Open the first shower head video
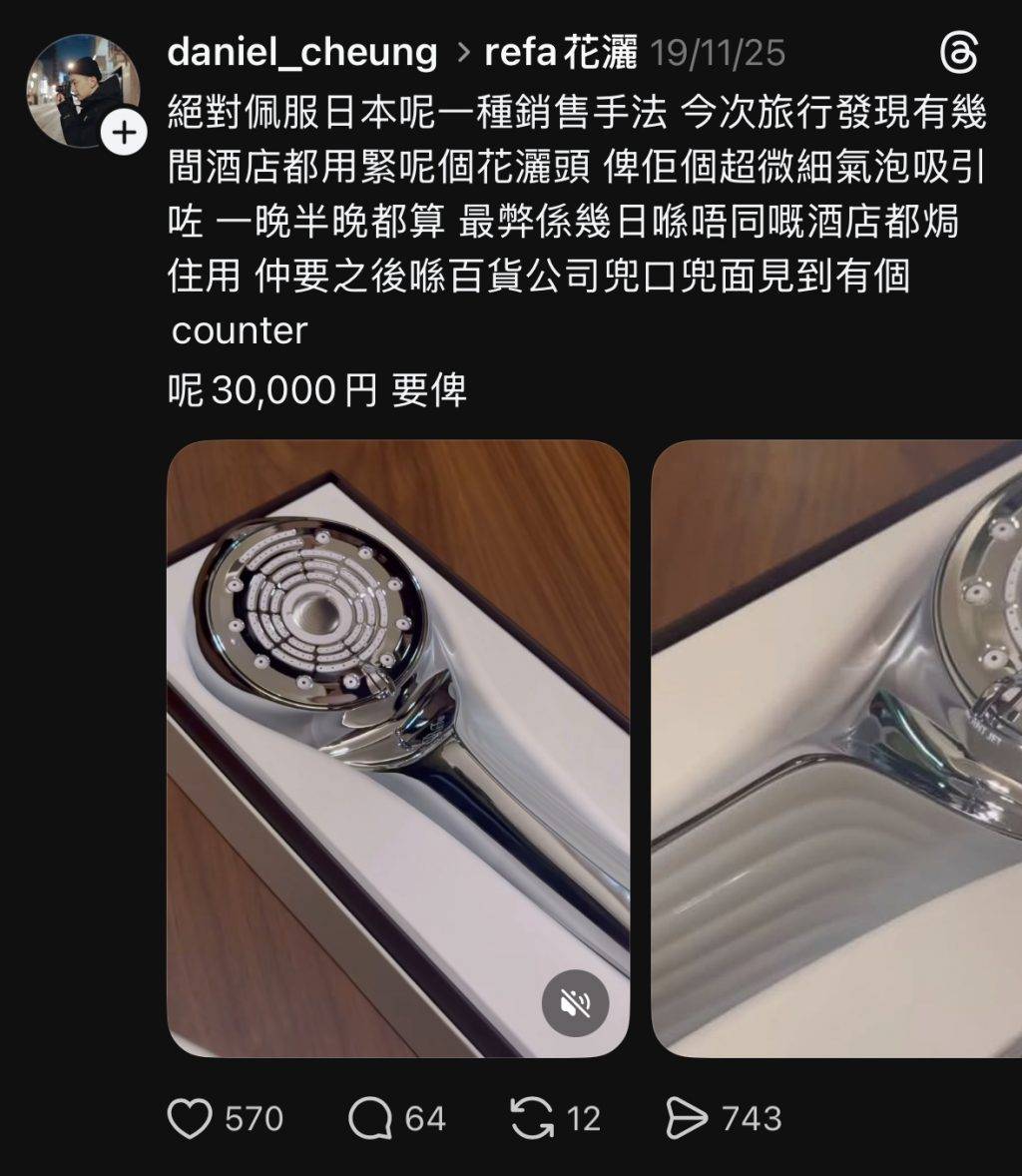This screenshot has width=1022, height=1176. tap(397, 749)
